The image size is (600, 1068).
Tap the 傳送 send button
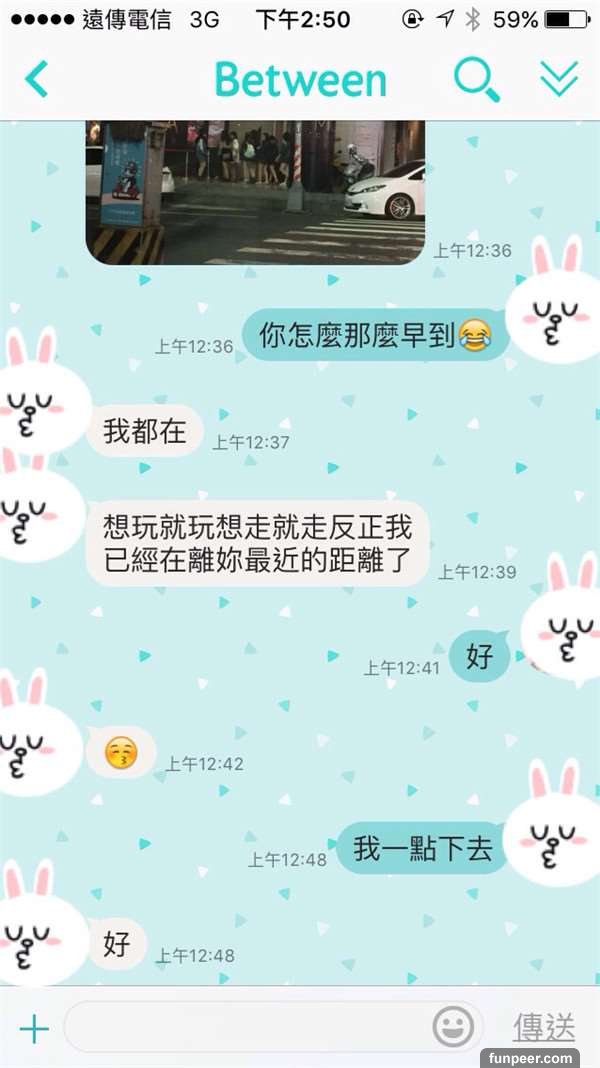pyautogui.click(x=545, y=1027)
